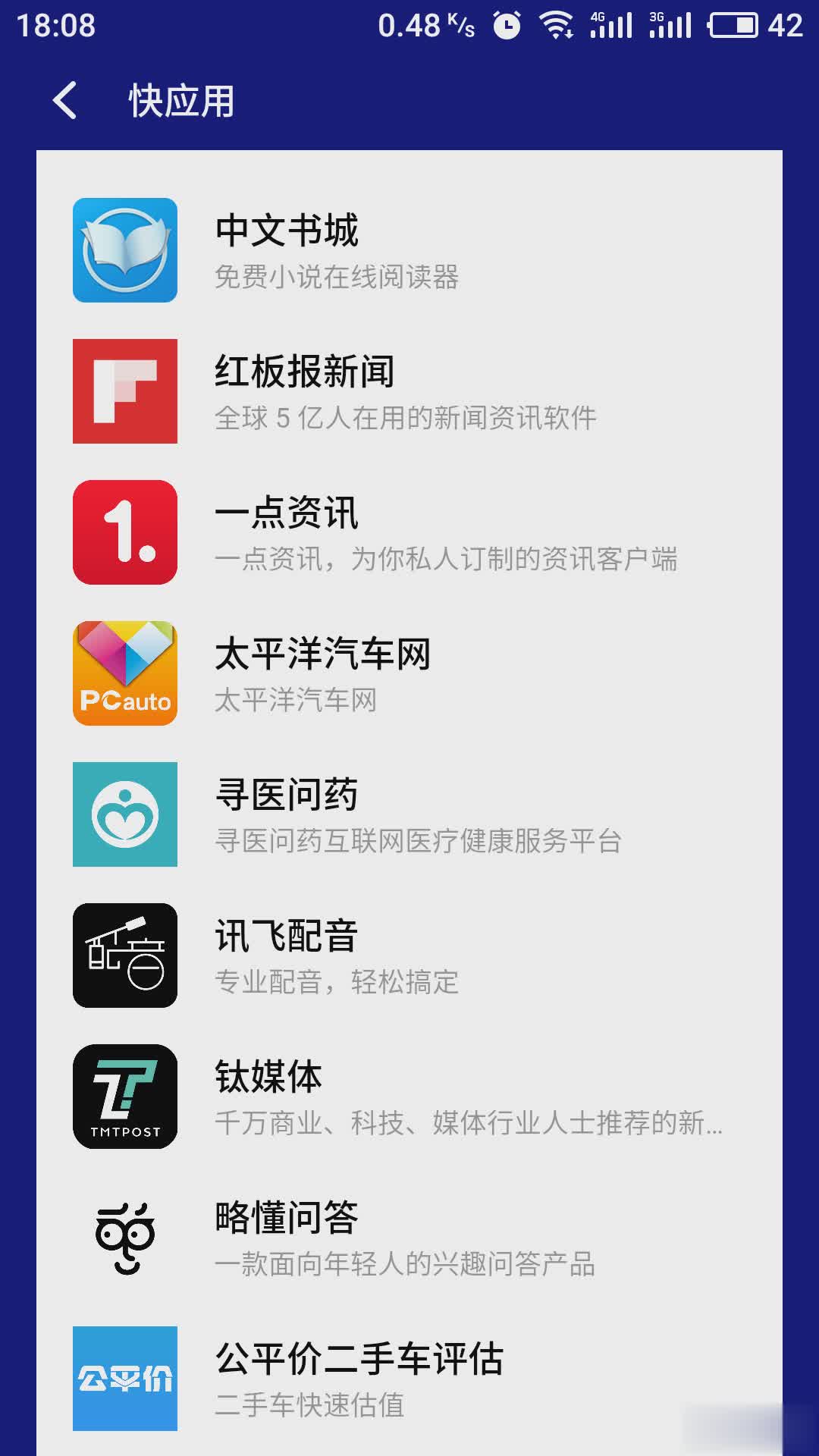Open the PCauto 太平洋汽车网 icon
Screen dimensions: 819x1456
coord(124,673)
